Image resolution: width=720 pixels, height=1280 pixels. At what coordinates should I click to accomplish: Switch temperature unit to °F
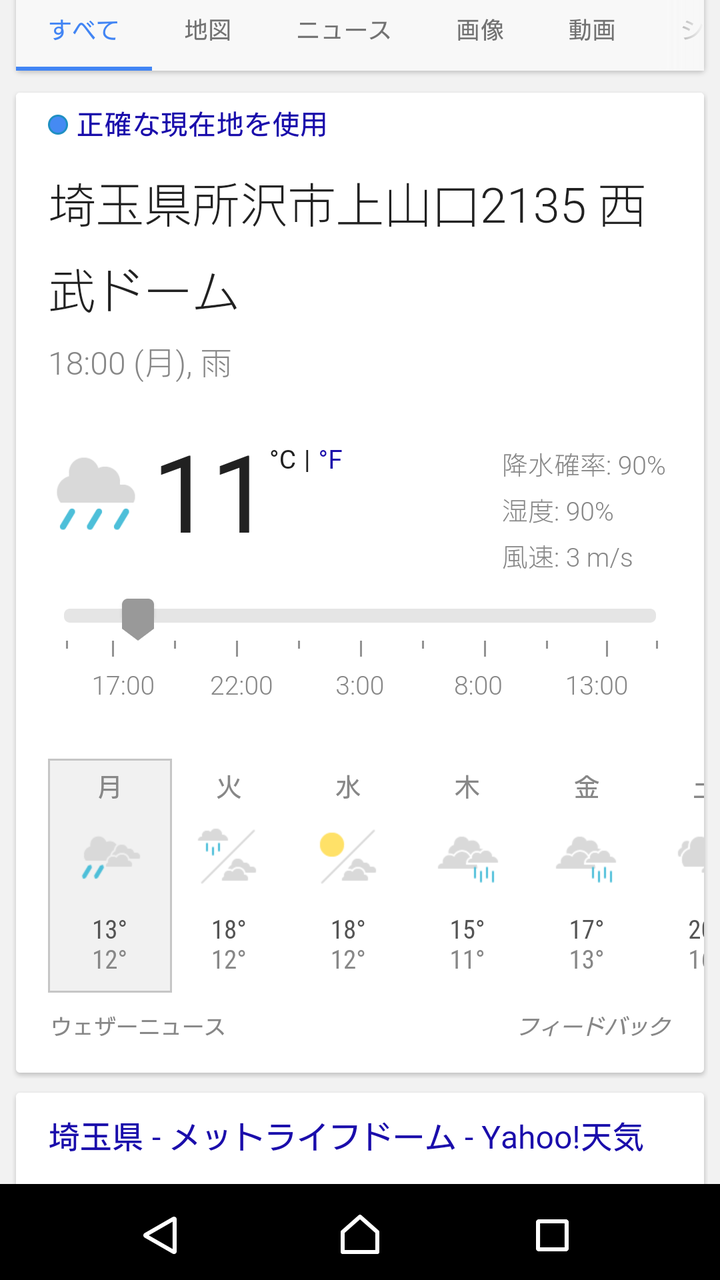[x=330, y=460]
